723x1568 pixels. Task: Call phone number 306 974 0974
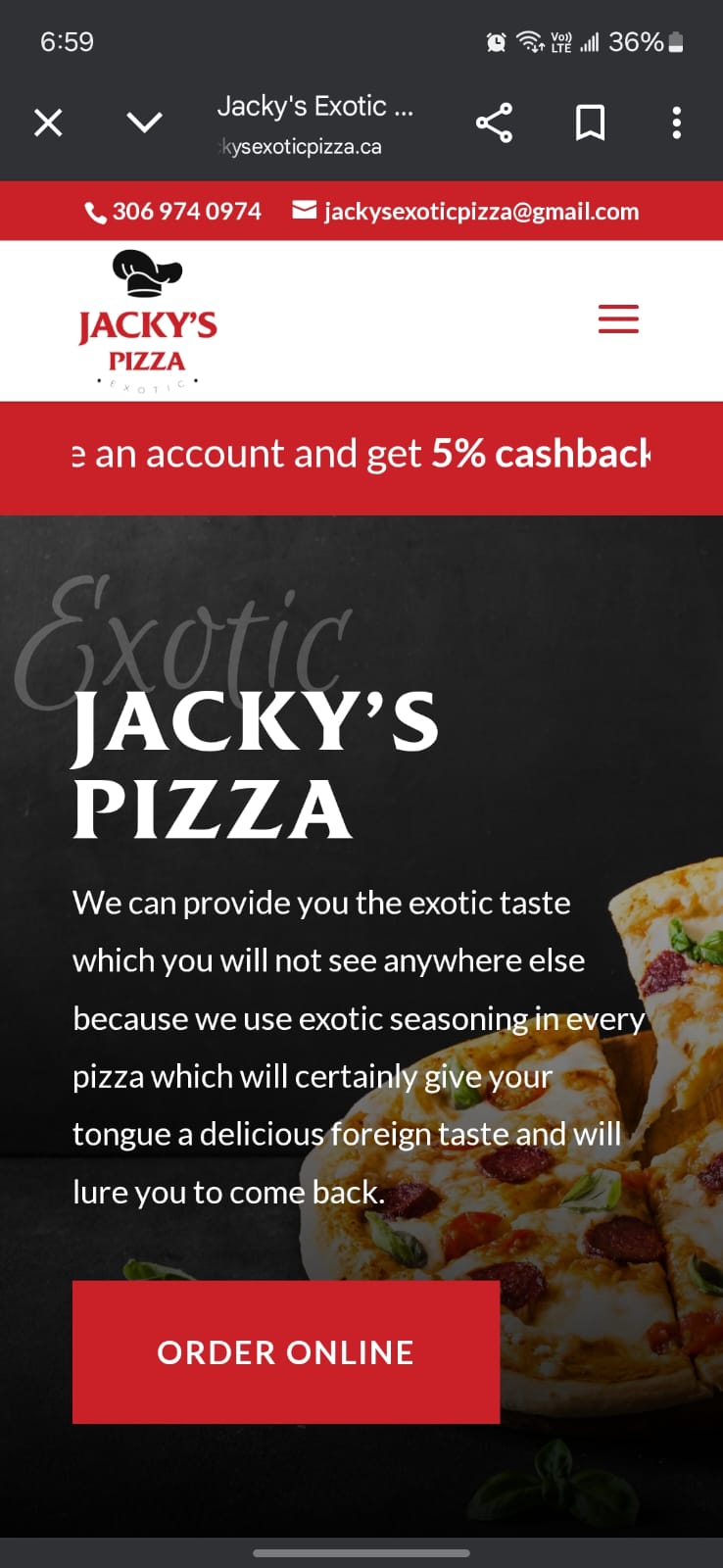pos(174,212)
